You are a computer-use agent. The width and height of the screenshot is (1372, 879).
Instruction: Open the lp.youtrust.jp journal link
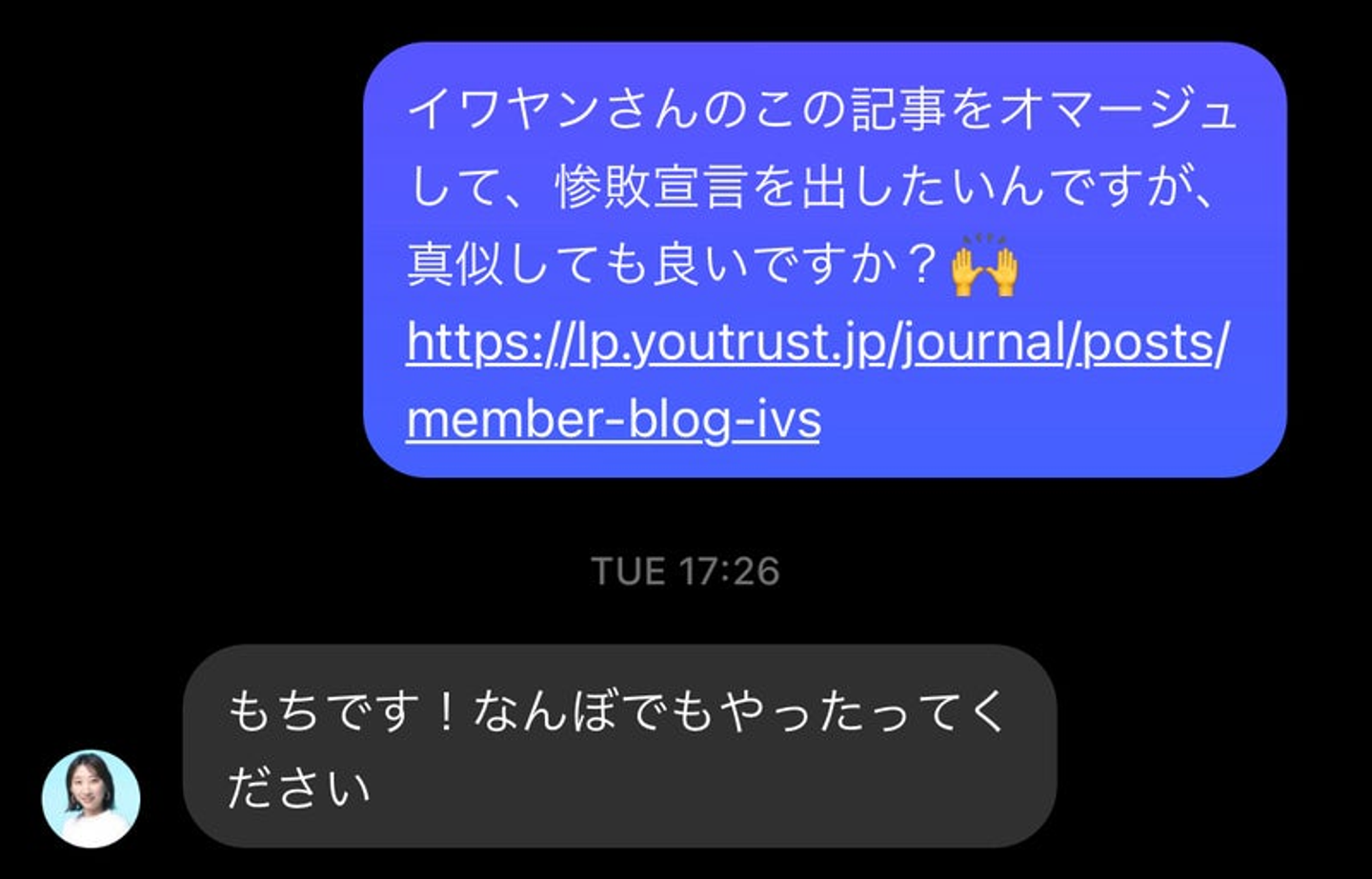point(816,343)
